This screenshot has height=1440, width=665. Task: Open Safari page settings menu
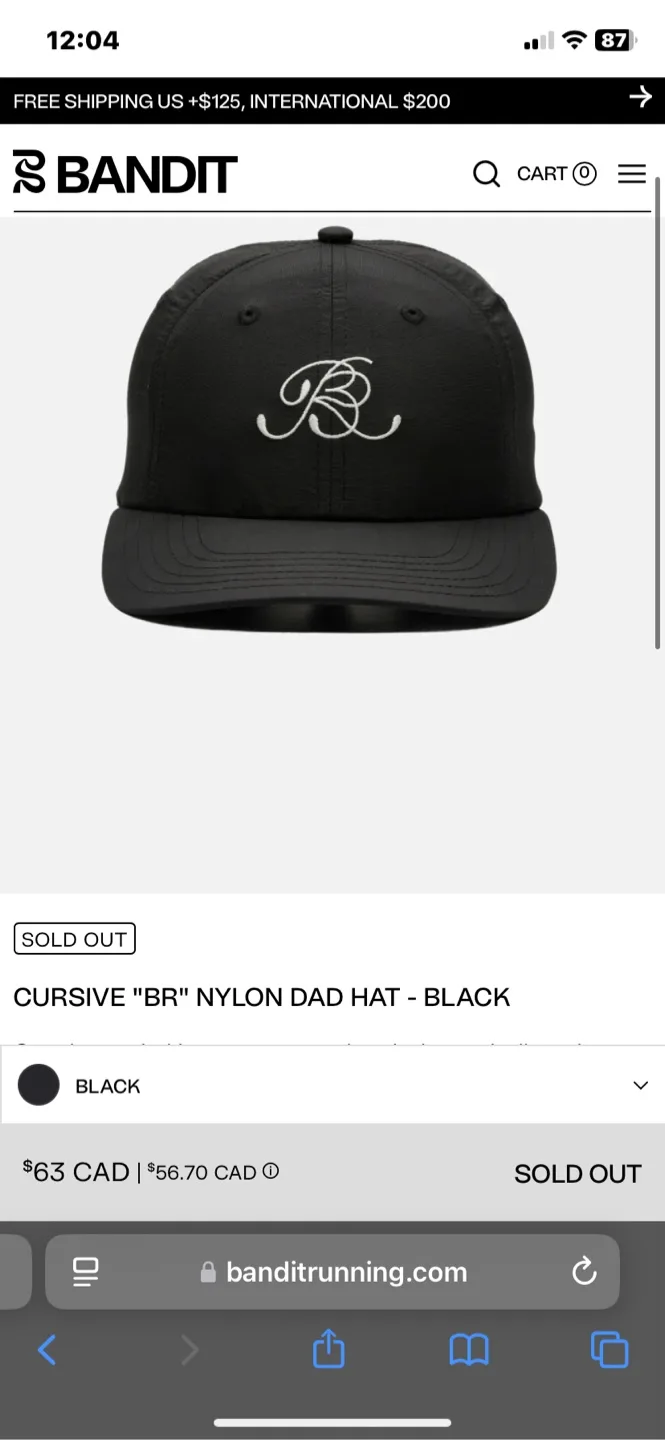86,1272
